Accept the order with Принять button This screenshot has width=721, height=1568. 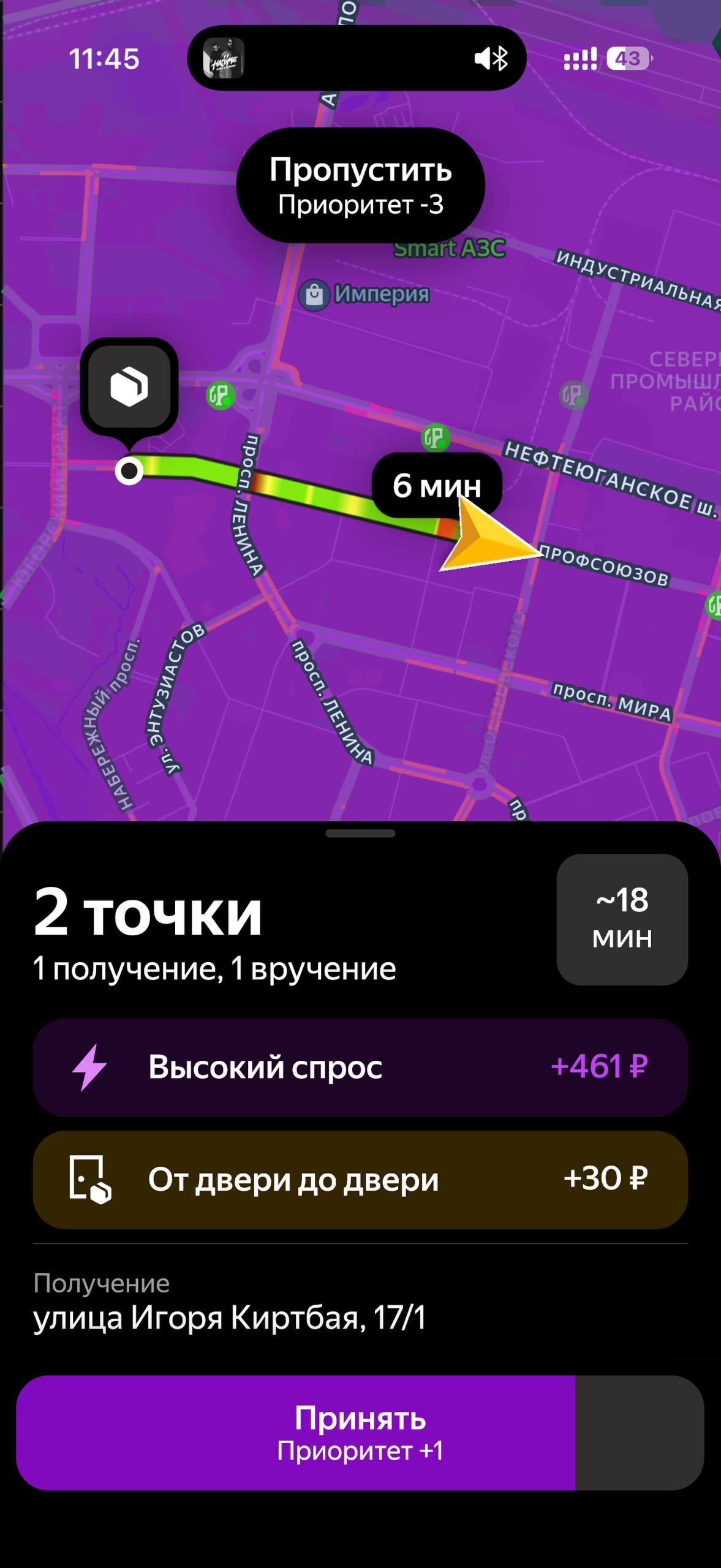click(359, 1433)
